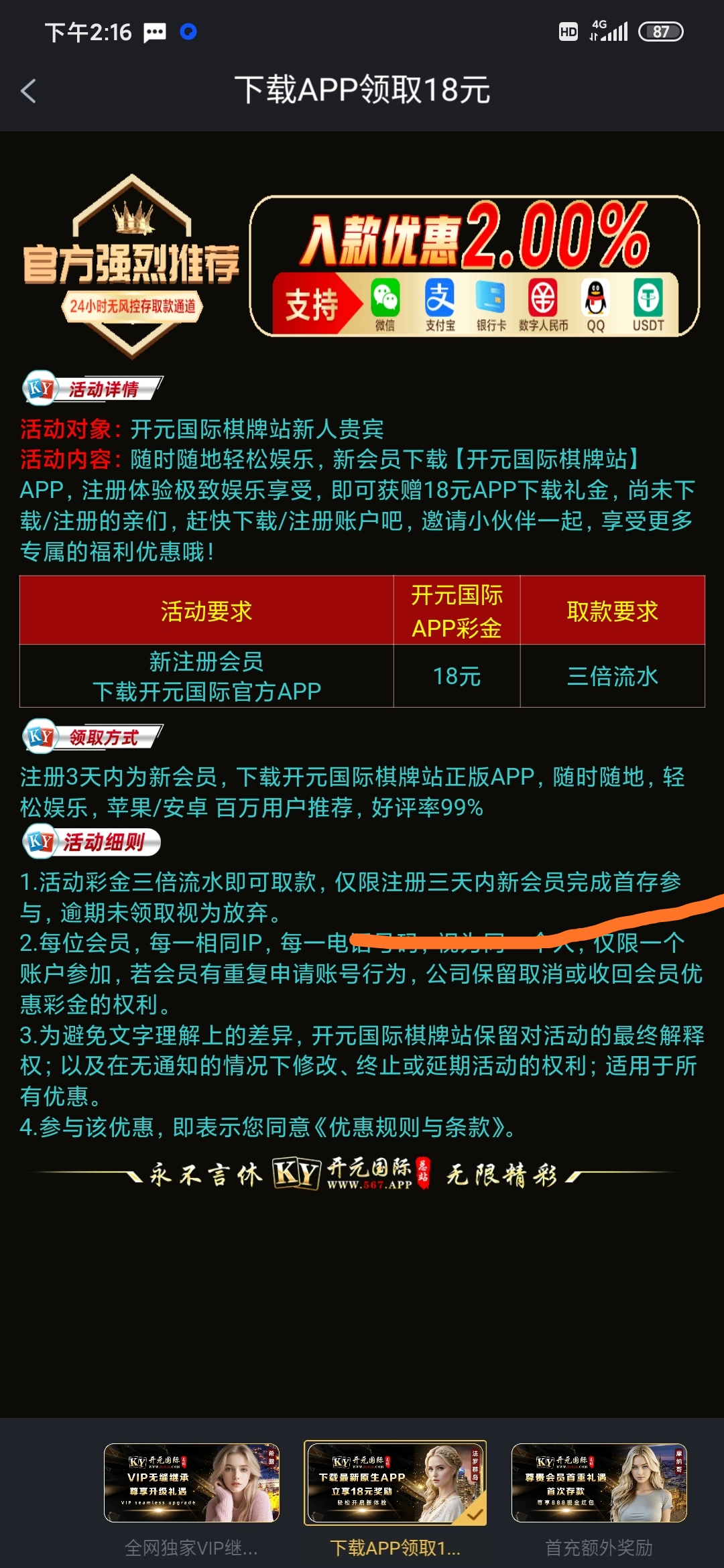Go back using the header arrow
This screenshot has width=724, height=1568.
tap(28, 91)
